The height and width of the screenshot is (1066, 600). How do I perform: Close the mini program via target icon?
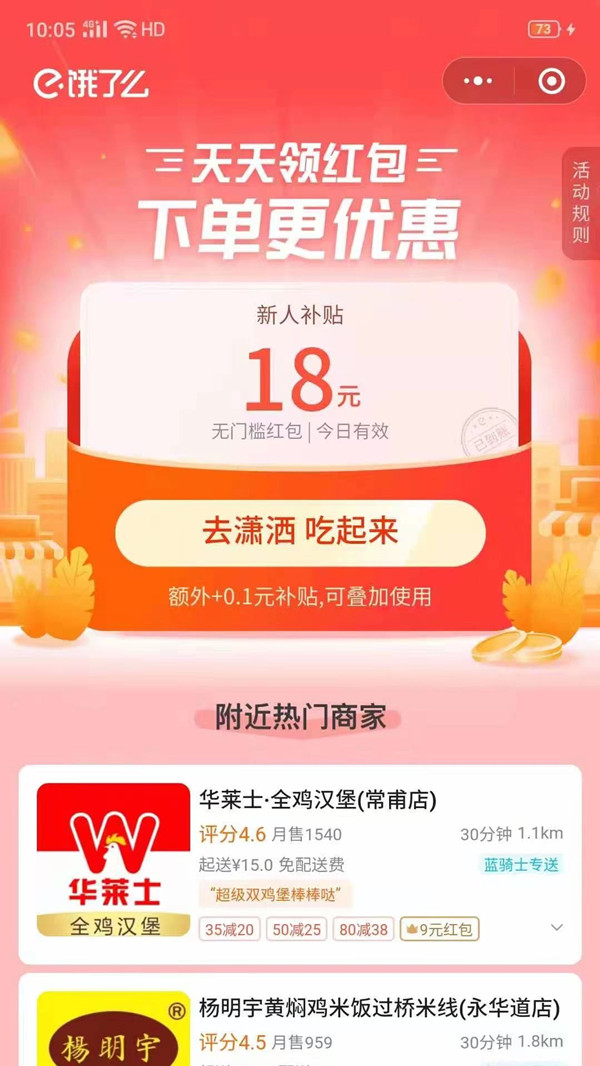[x=551, y=81]
